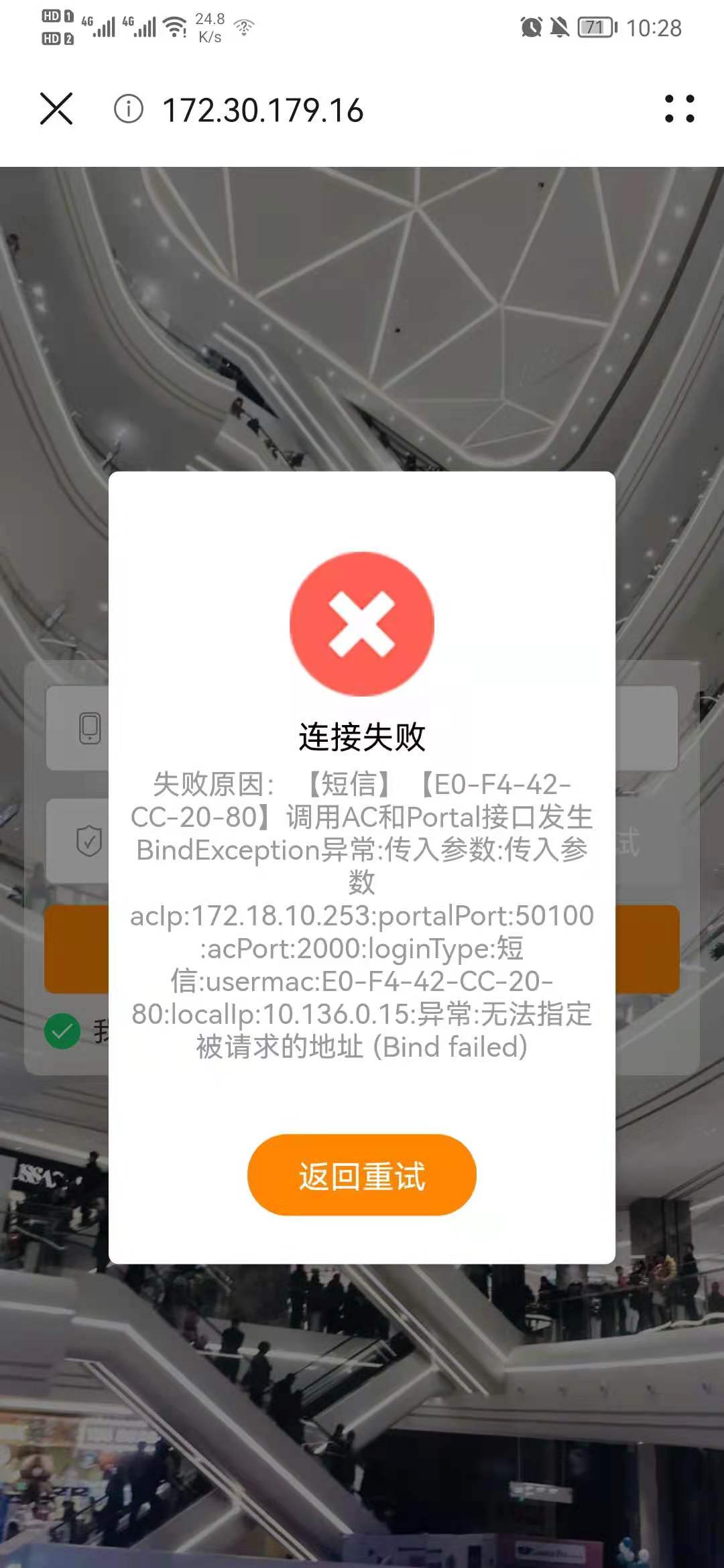Screen dimensions: 724x1568
Task: Tap the 返回重试 retry button
Action: [x=361, y=1175]
